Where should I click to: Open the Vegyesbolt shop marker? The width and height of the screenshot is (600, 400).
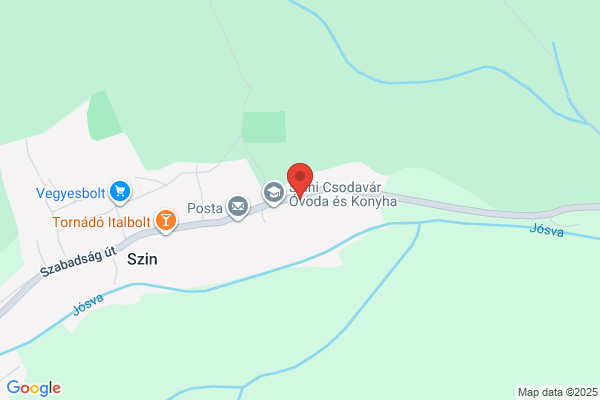[x=120, y=192]
